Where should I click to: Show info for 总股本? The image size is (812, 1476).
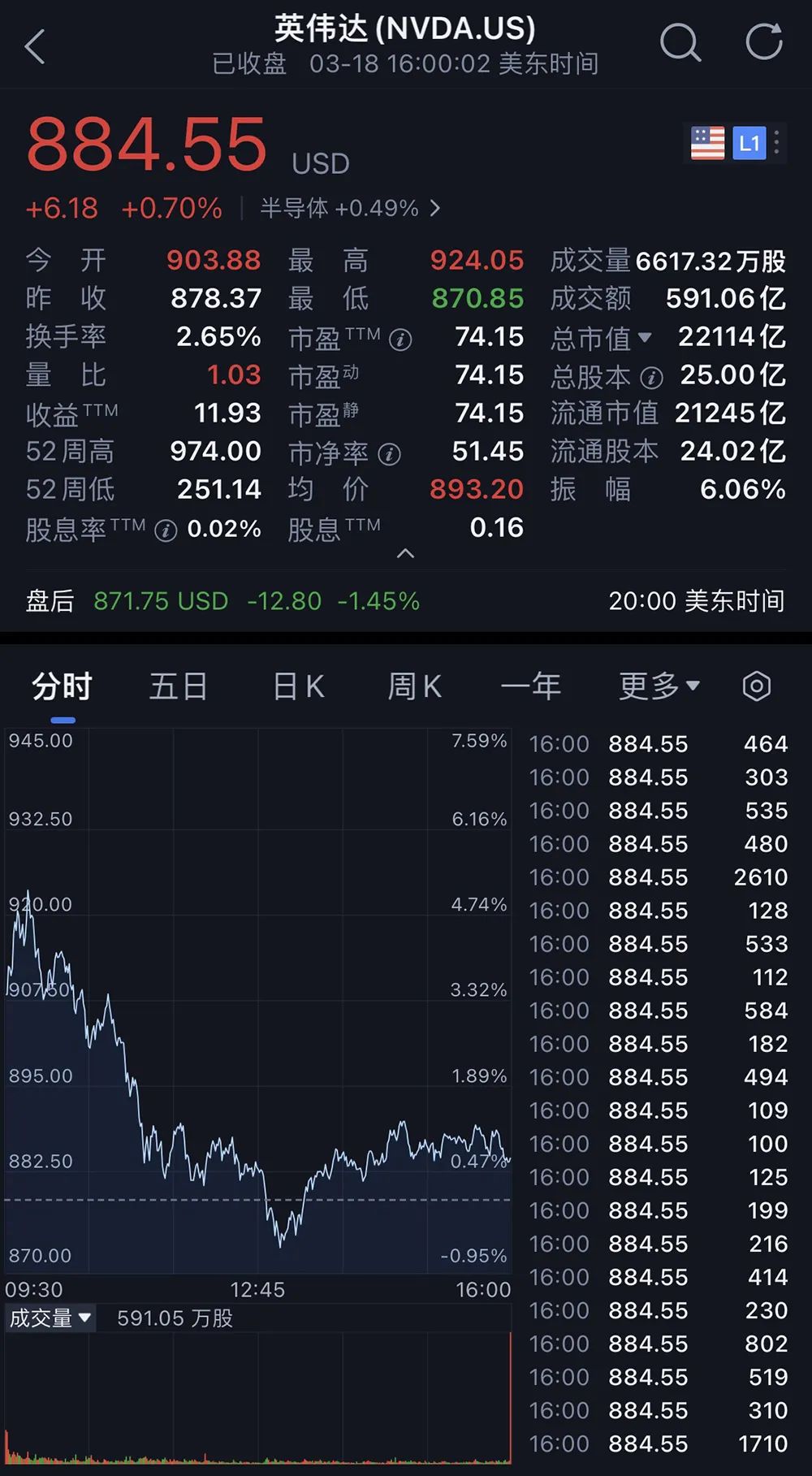(x=651, y=378)
